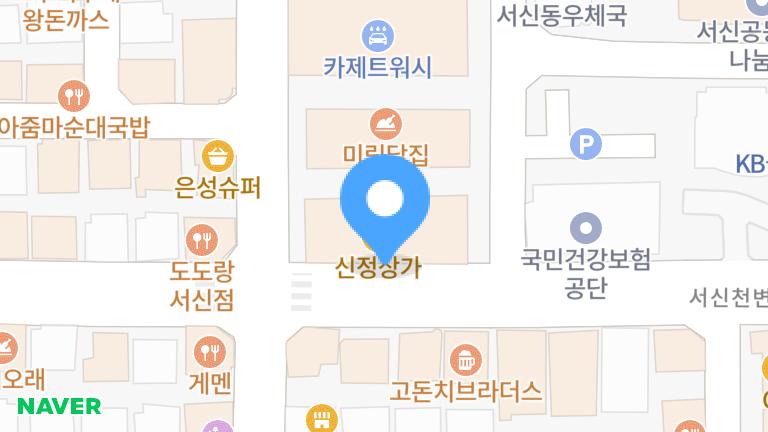The width and height of the screenshot is (768, 432).
Task: Select the 아줌마순대국밥 restaurant marker
Action: pos(74,97)
